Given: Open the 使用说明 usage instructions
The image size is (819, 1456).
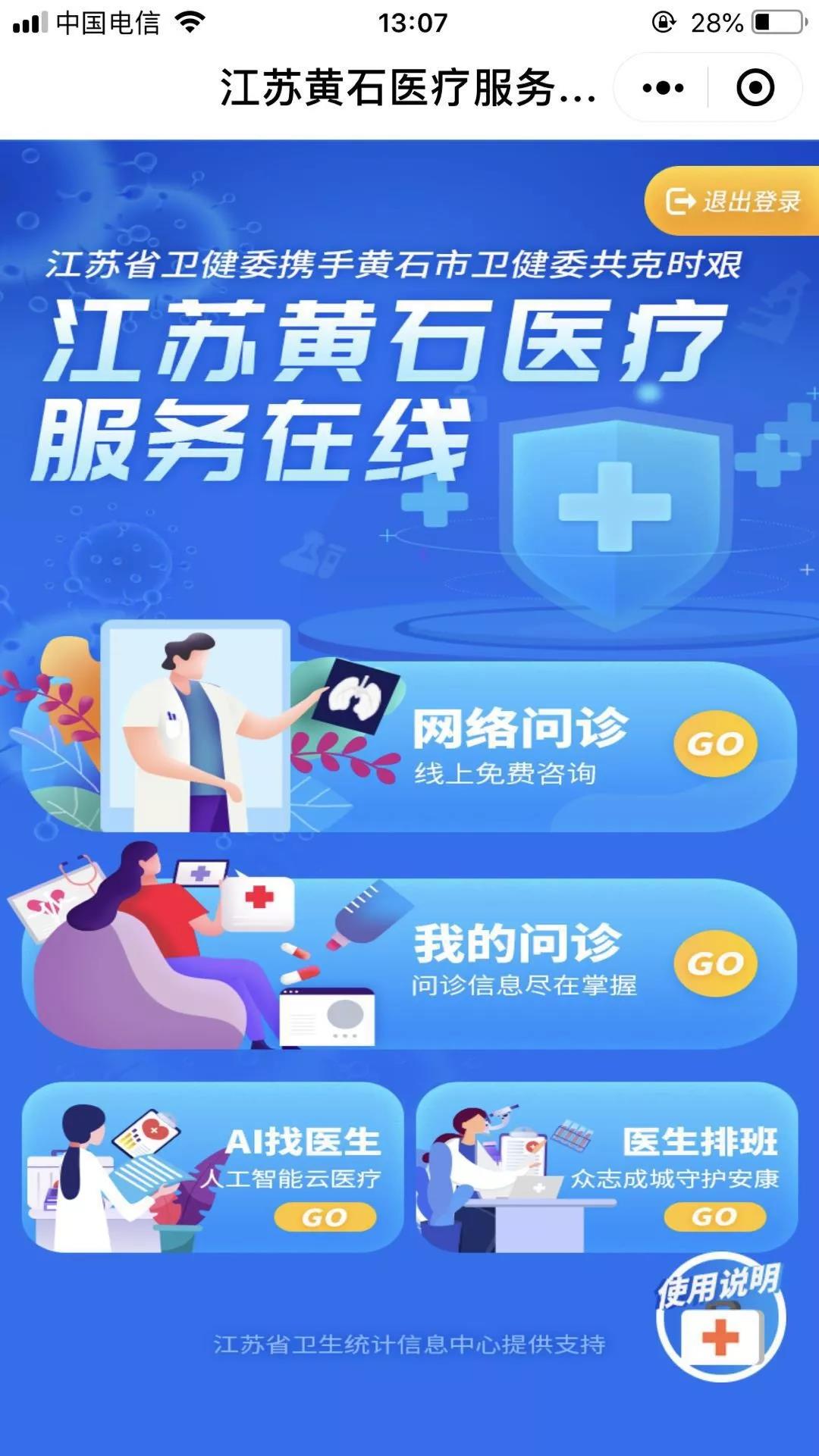Looking at the screenshot, I should 720,1317.
